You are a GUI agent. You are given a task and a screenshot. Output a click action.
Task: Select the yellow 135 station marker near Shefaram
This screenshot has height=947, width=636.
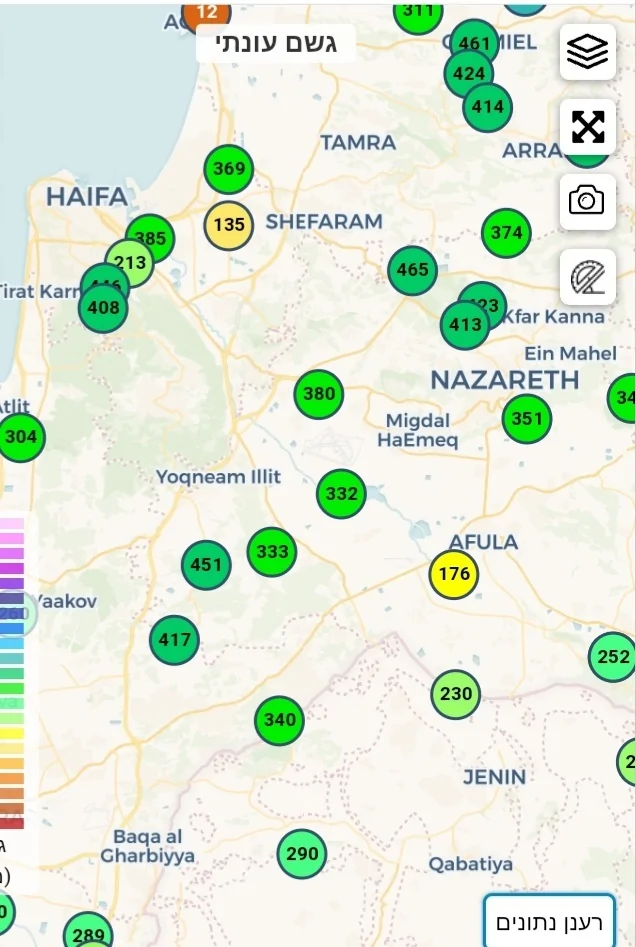(x=229, y=225)
